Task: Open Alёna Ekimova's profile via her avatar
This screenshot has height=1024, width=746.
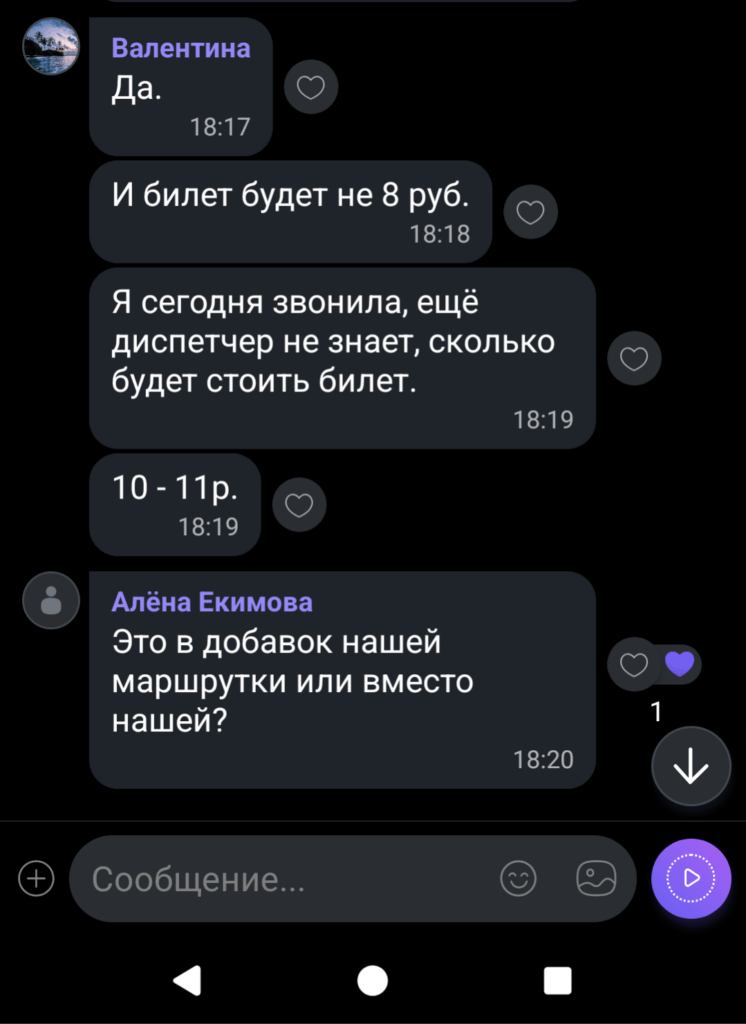Action: (50, 600)
